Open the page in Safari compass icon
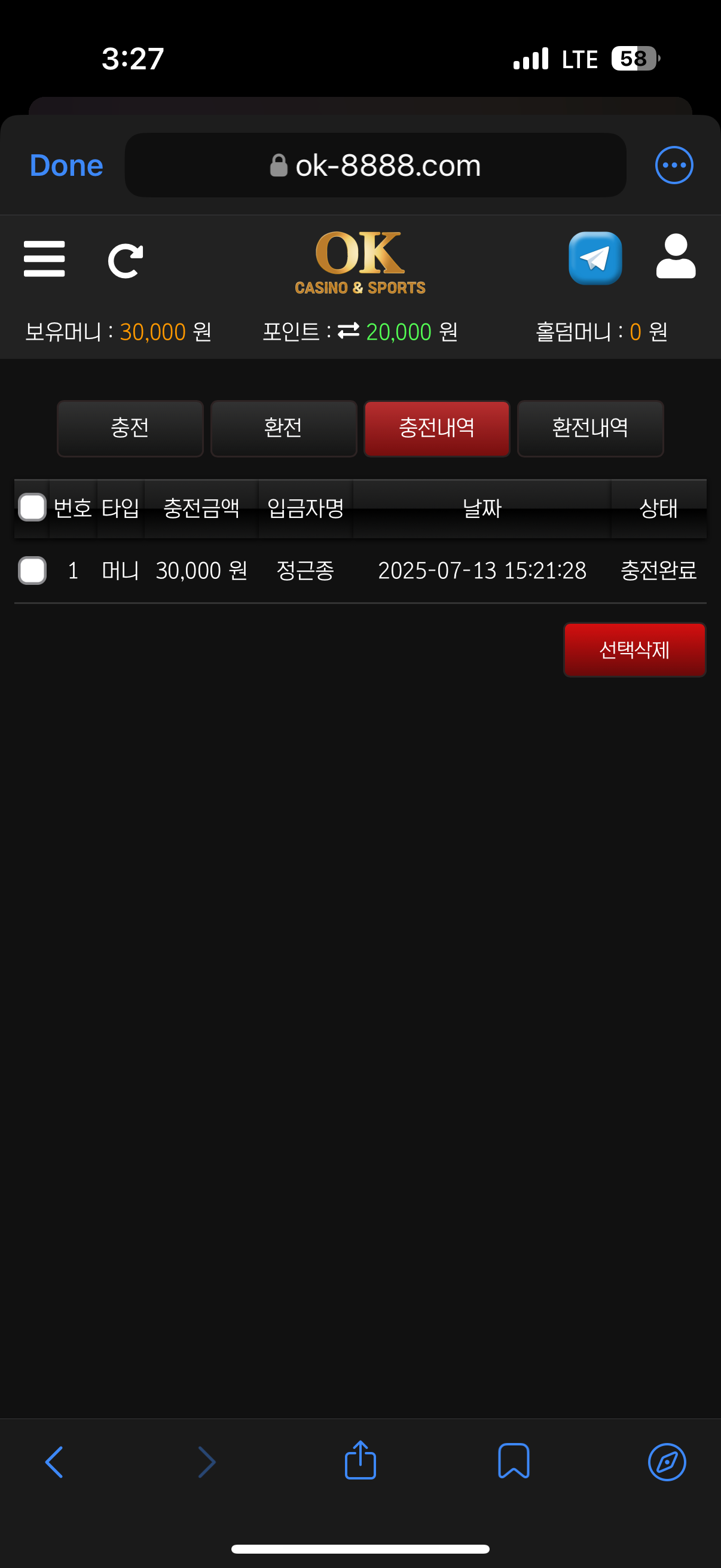The image size is (721, 1568). click(666, 1462)
